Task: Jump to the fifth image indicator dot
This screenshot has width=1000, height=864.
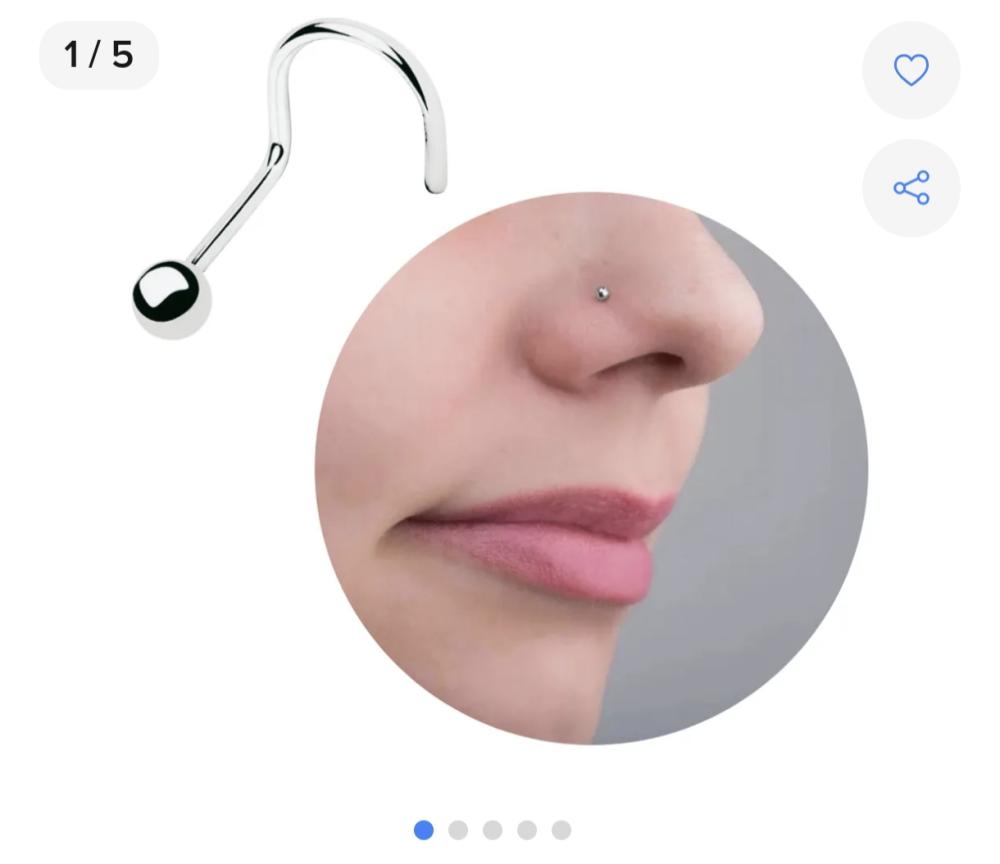Action: point(561,830)
